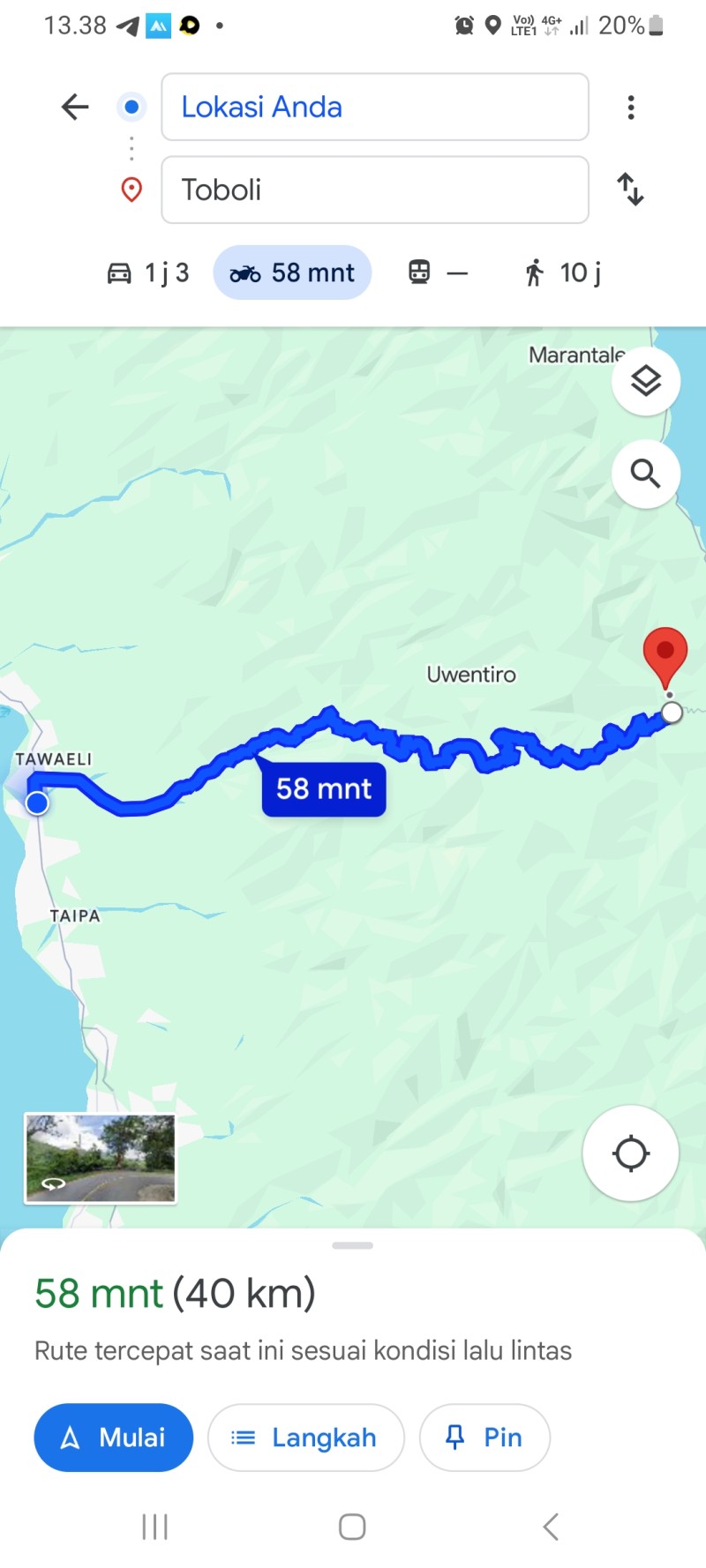Edit the Toboli destination field

pyautogui.click(x=375, y=190)
